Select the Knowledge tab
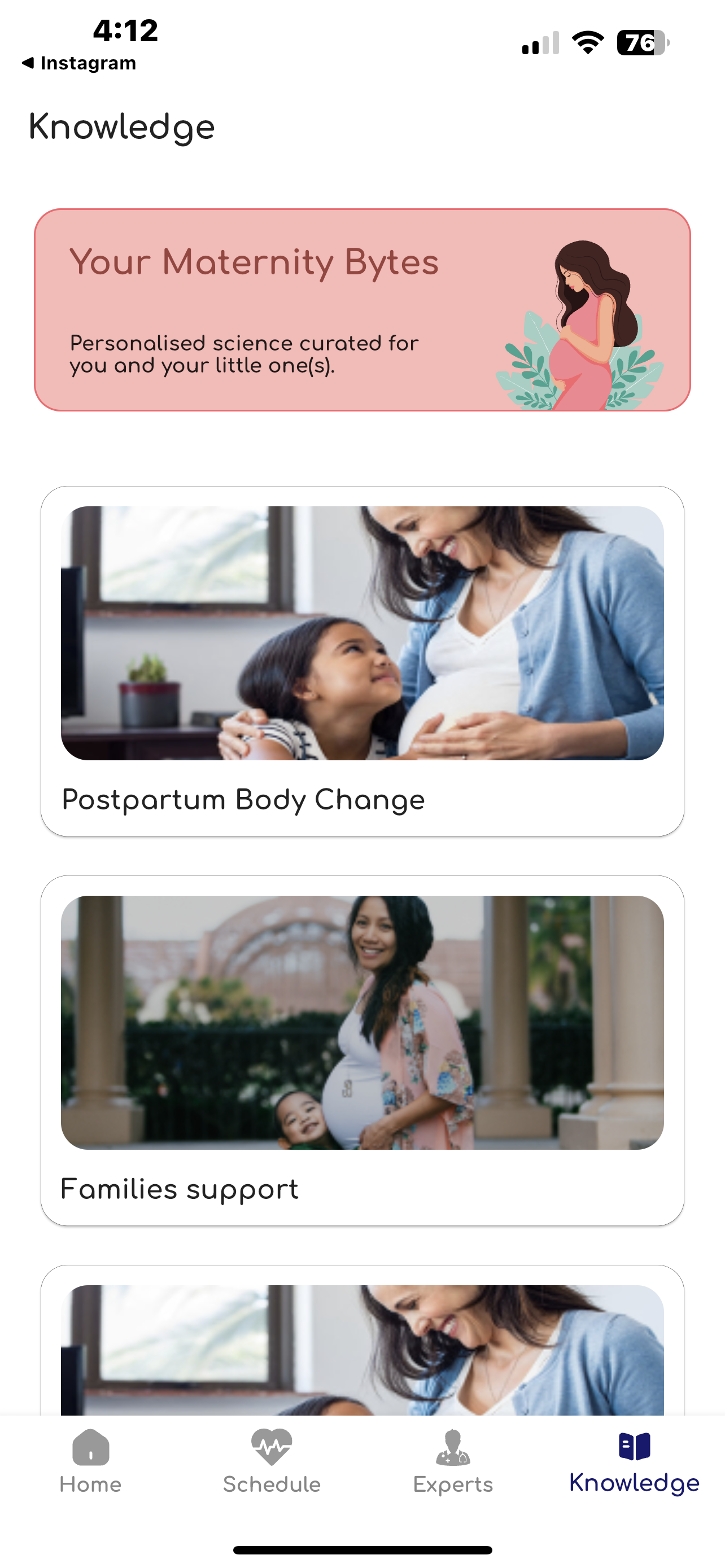This screenshot has width=725, height=1568. click(634, 1461)
